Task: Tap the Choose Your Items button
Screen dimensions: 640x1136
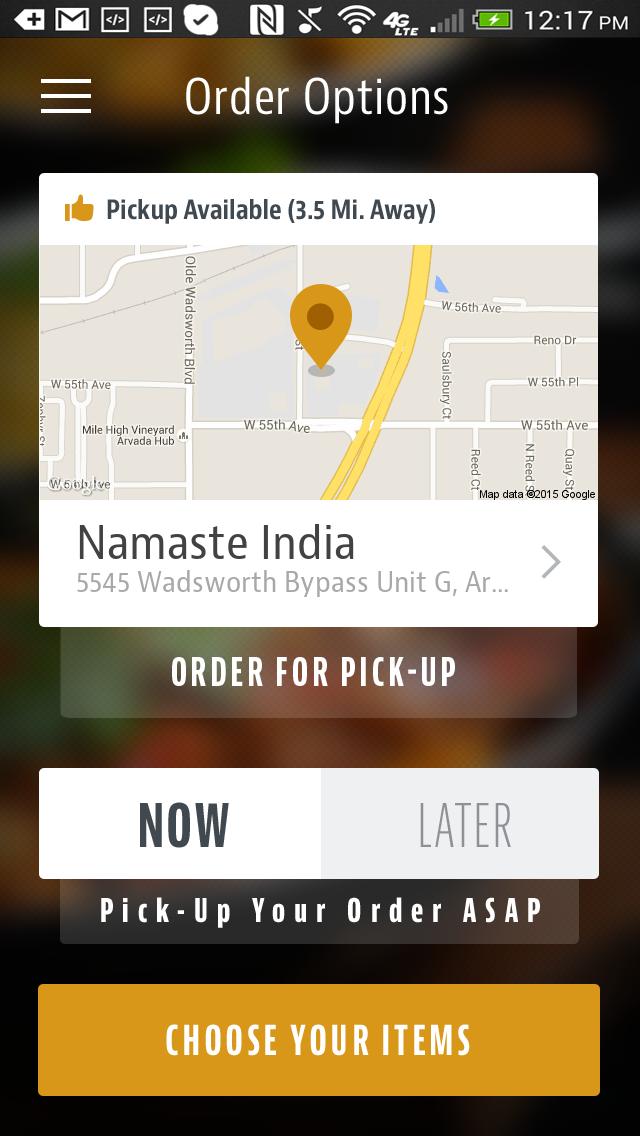Action: (319, 1040)
